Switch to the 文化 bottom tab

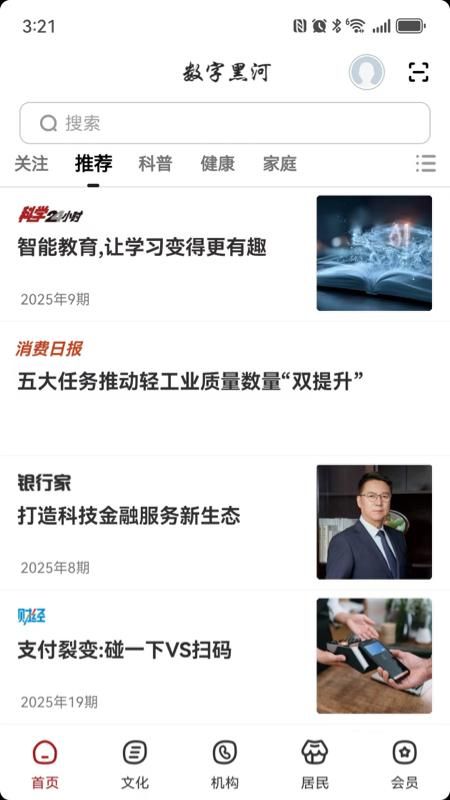click(135, 765)
